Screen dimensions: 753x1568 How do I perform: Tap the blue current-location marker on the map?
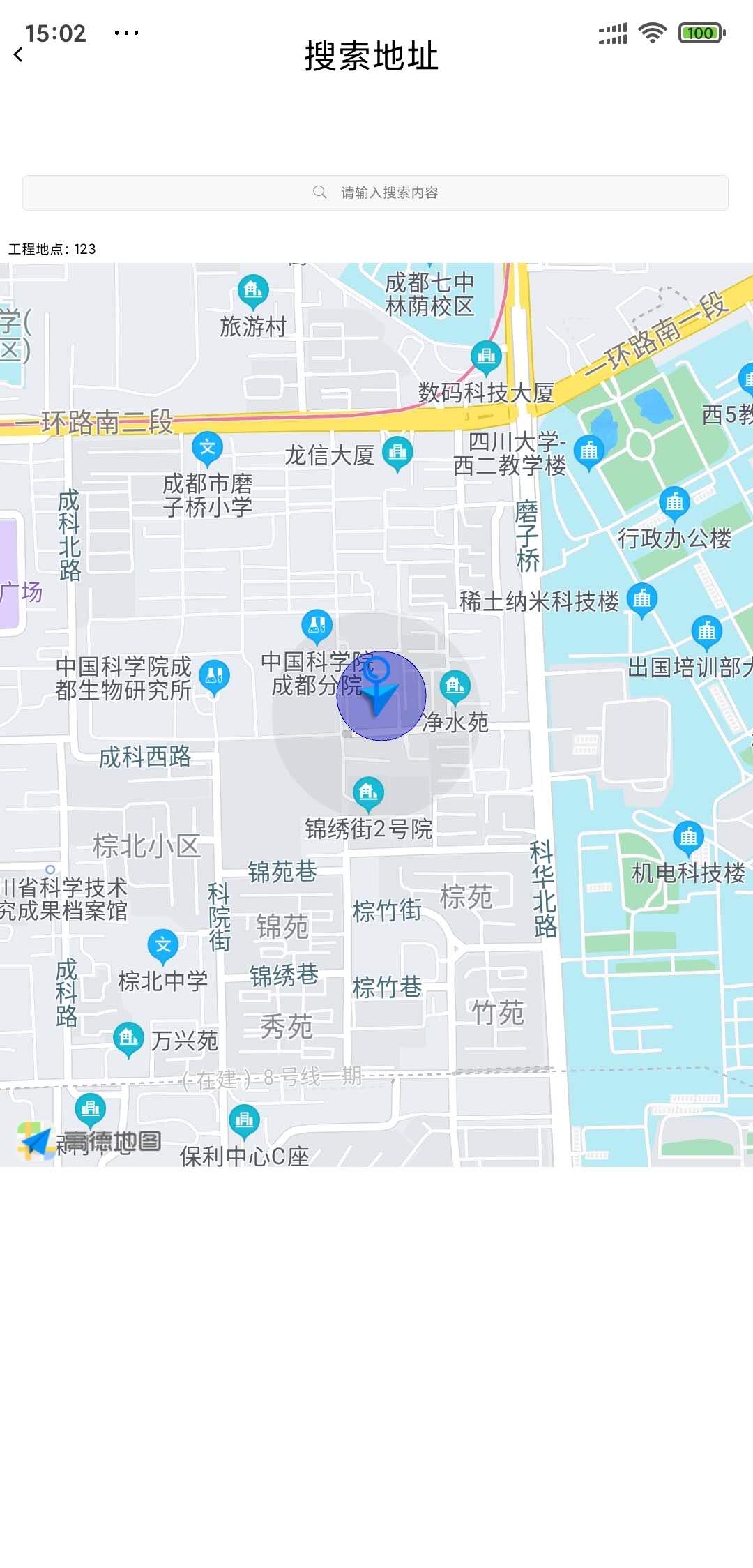point(381,695)
